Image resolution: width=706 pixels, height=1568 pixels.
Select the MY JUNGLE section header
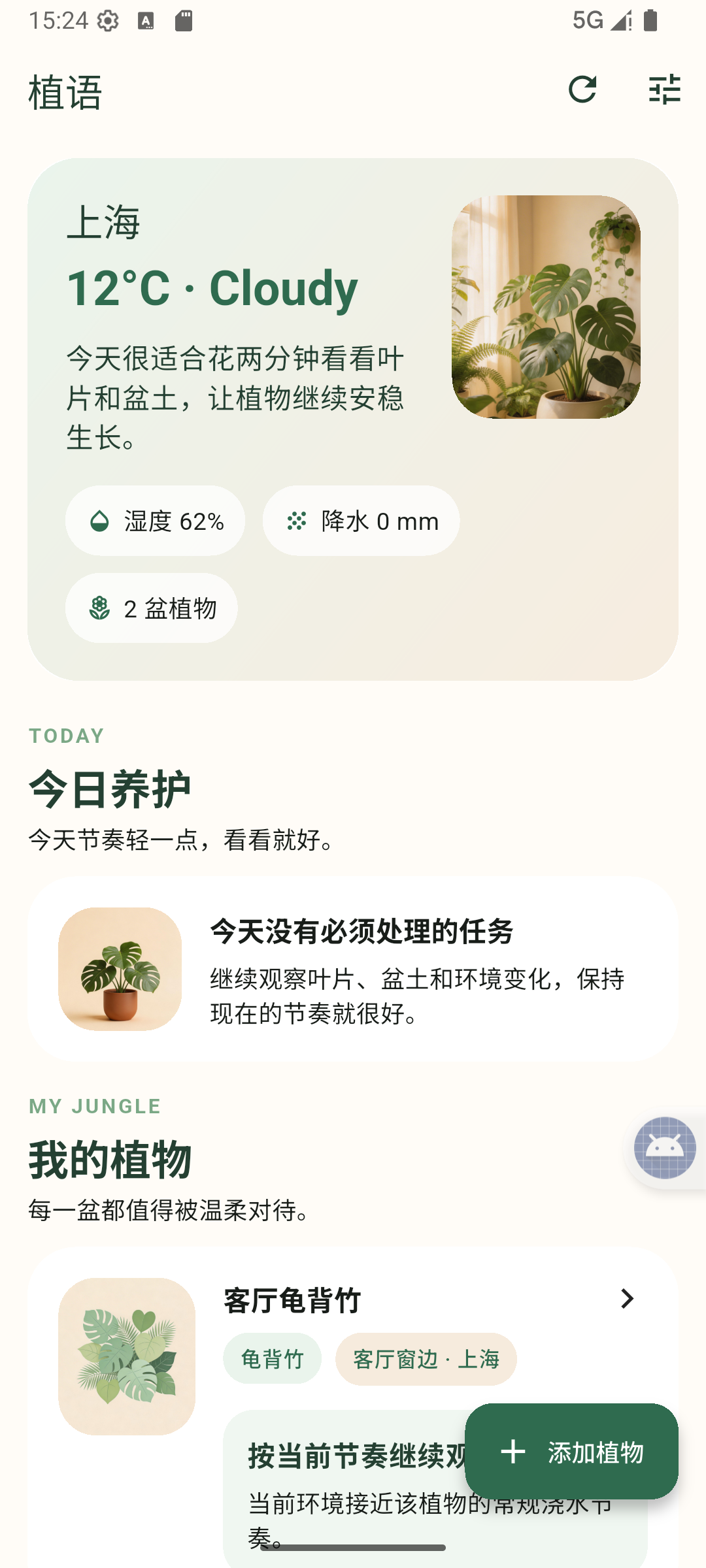click(x=93, y=1105)
